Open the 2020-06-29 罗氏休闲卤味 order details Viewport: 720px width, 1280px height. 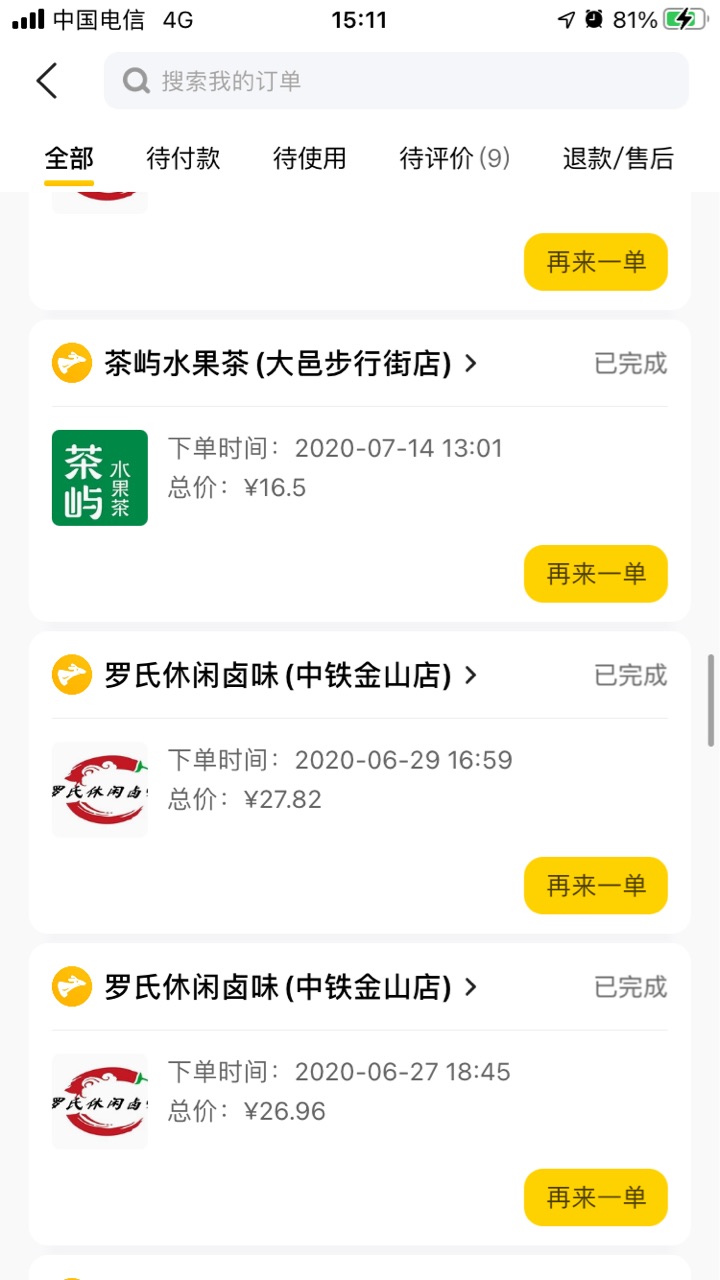(360, 780)
